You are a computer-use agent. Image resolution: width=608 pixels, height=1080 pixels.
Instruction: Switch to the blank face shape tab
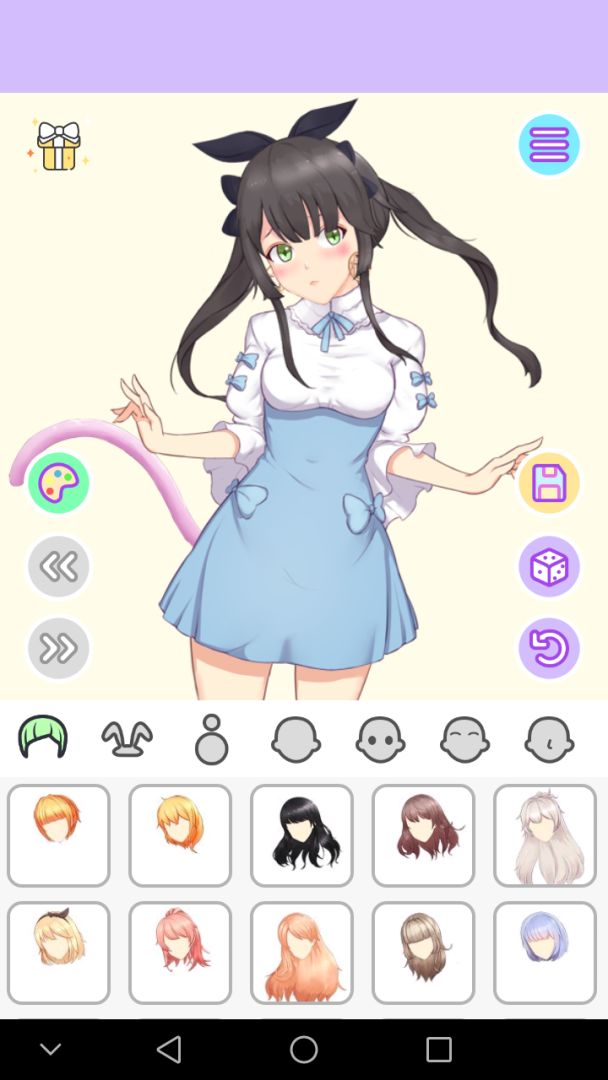296,740
